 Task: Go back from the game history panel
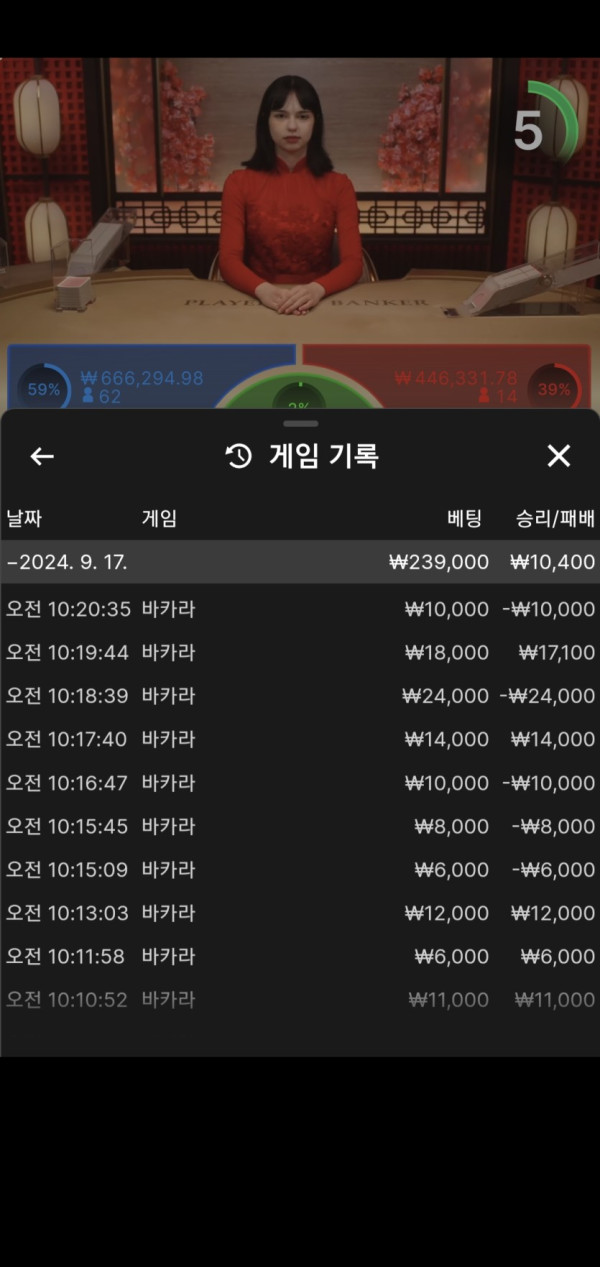point(42,457)
